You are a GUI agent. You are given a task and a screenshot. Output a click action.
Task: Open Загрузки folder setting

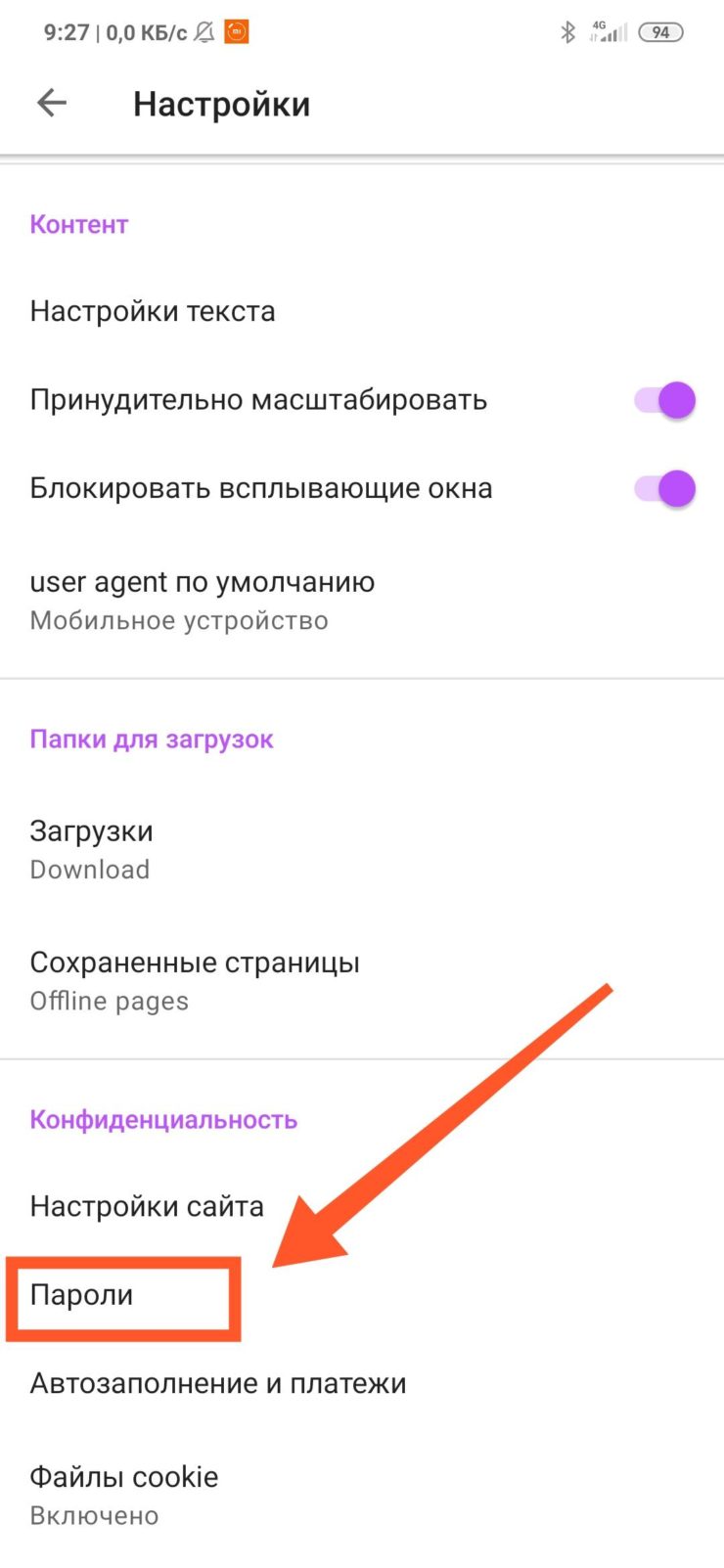click(x=91, y=848)
